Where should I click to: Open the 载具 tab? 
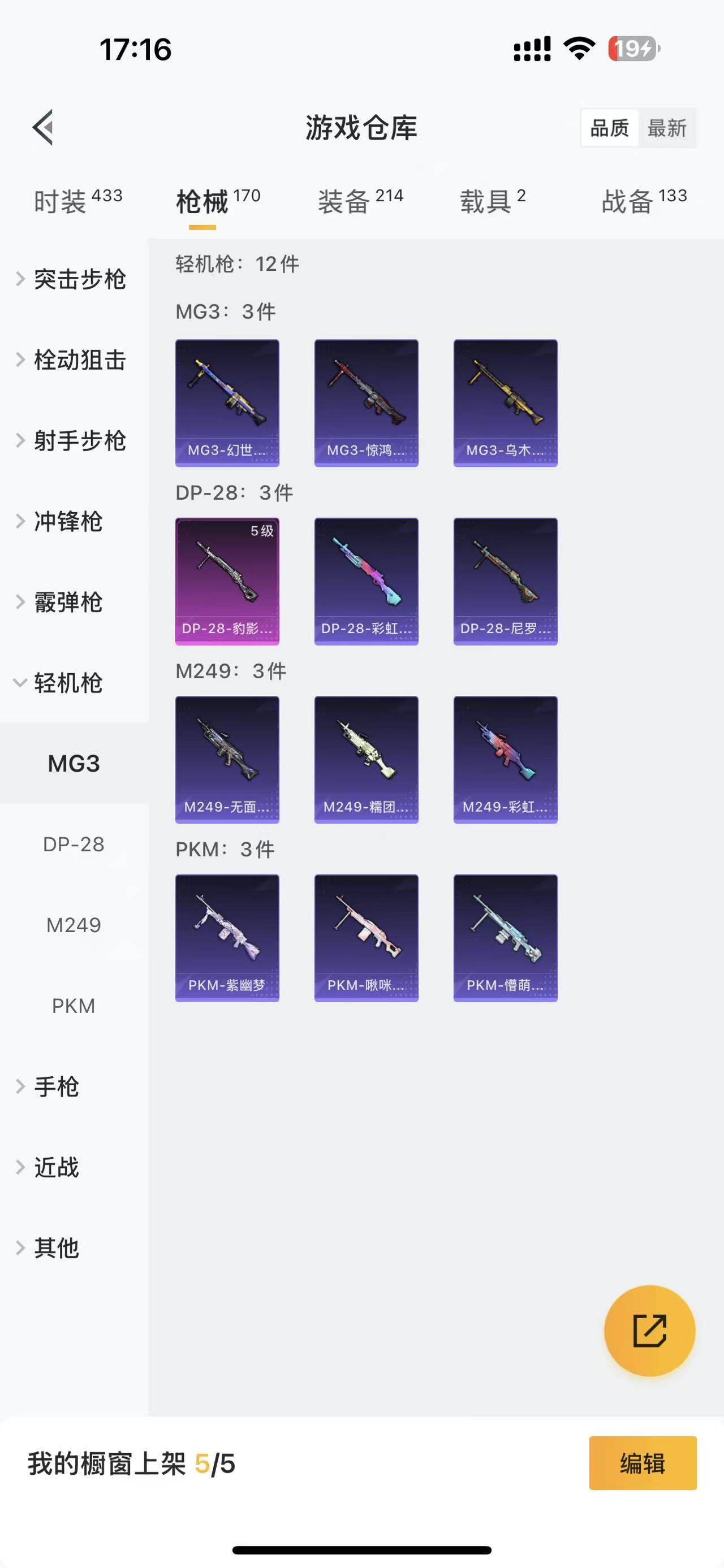[x=492, y=200]
